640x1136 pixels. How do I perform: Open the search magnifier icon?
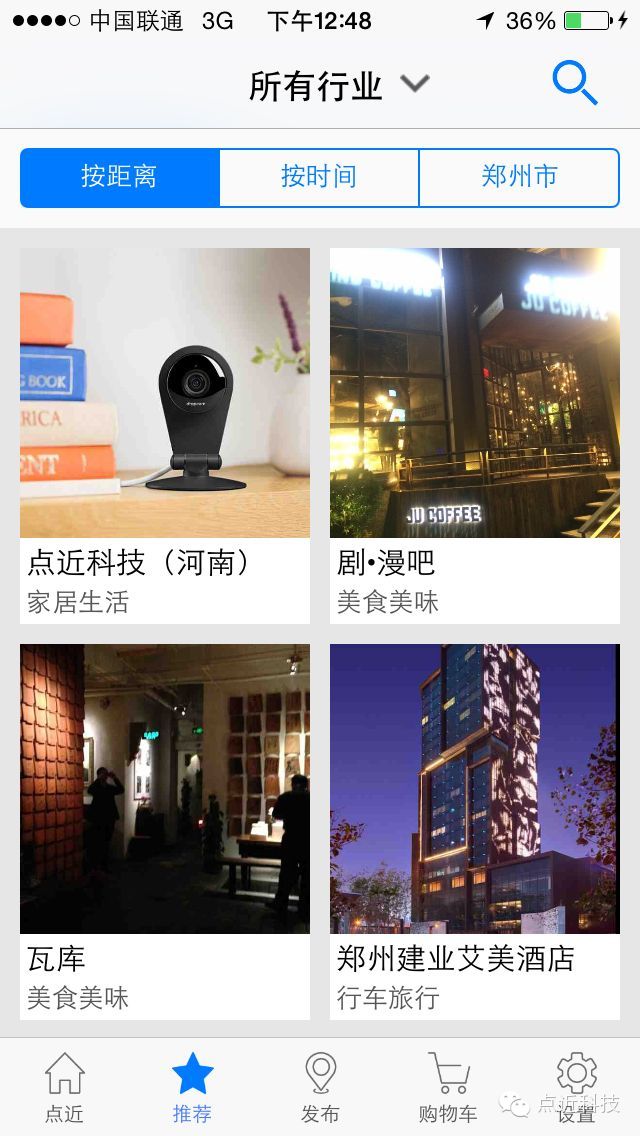pyautogui.click(x=575, y=83)
